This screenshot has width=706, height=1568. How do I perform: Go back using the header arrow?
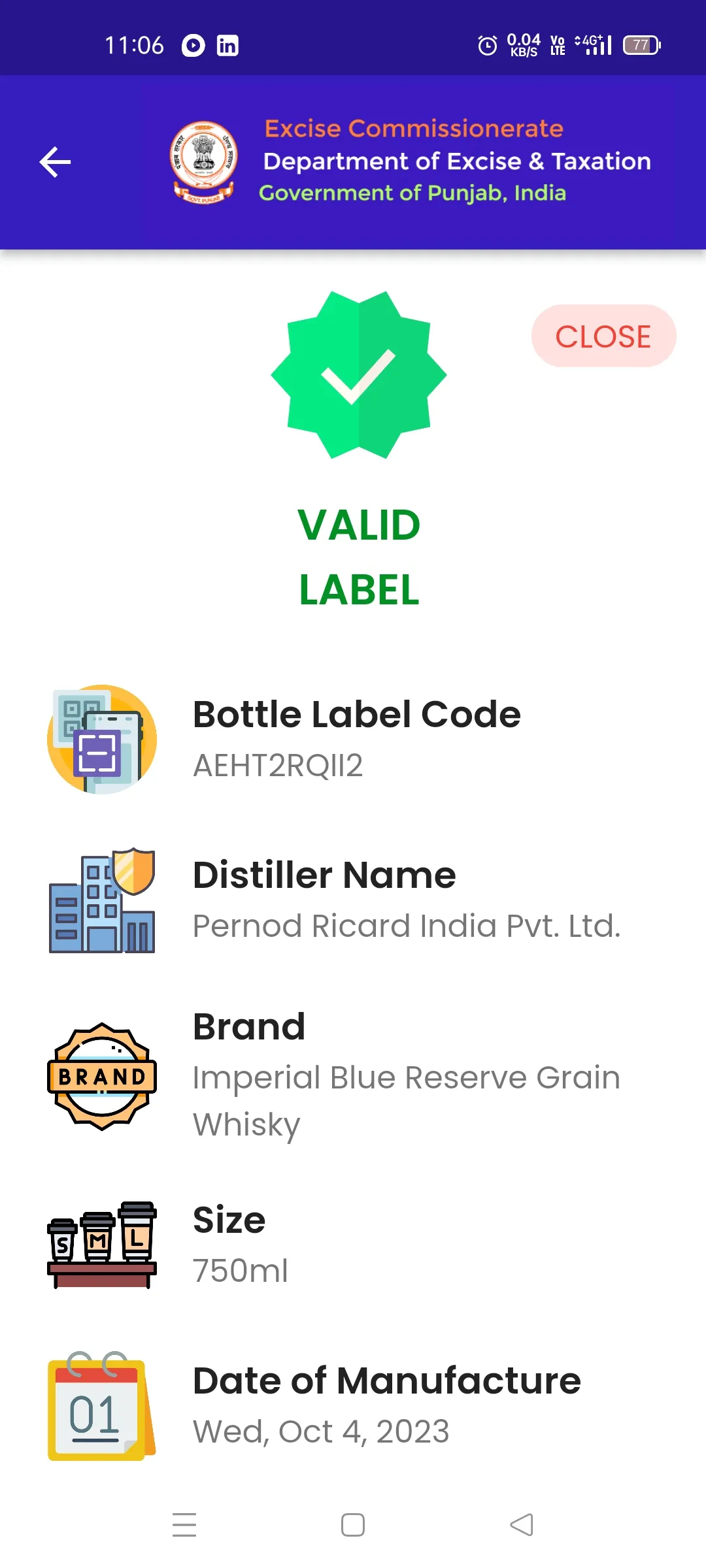click(55, 162)
